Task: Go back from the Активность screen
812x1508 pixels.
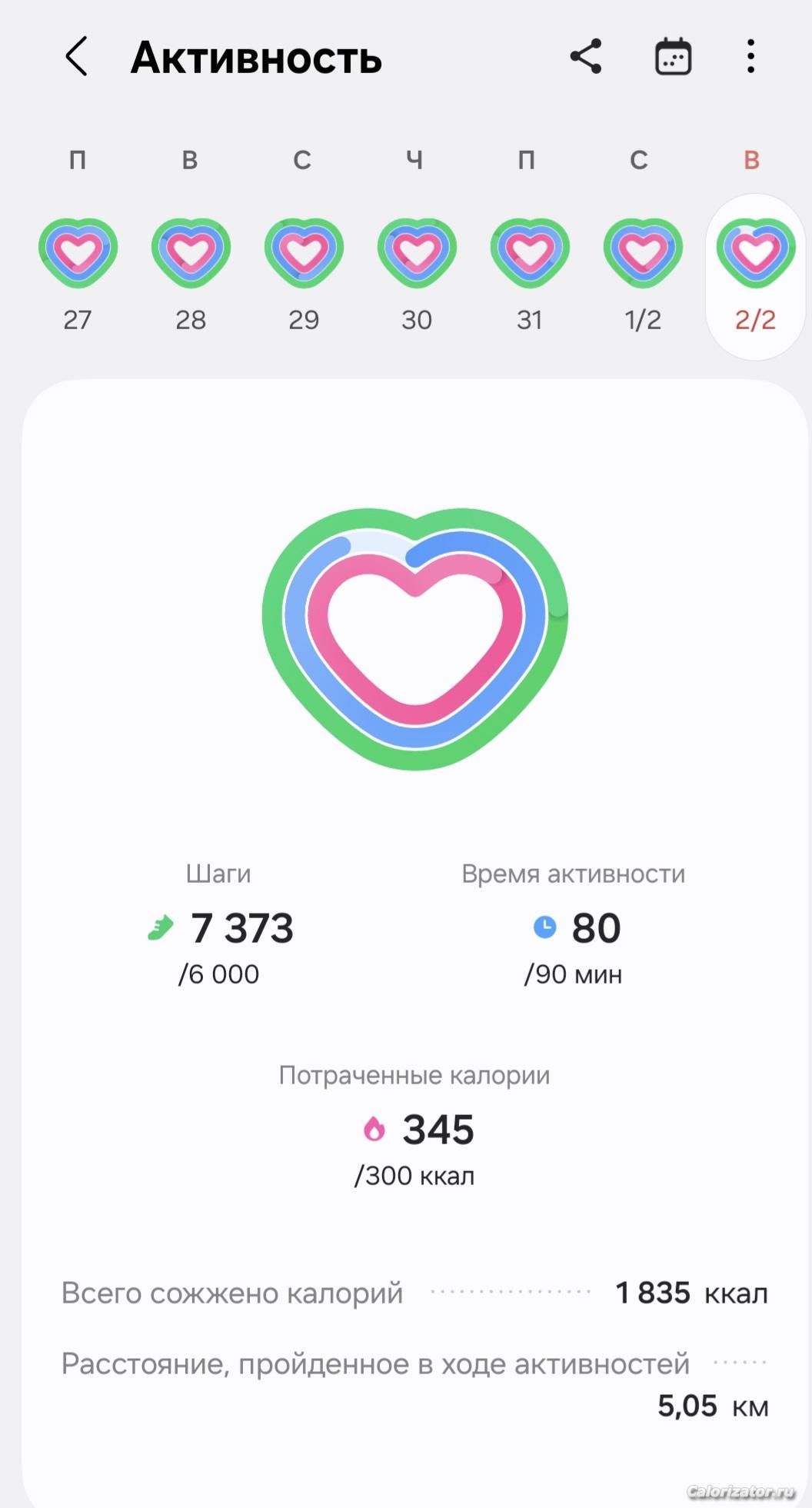Action: (76, 57)
